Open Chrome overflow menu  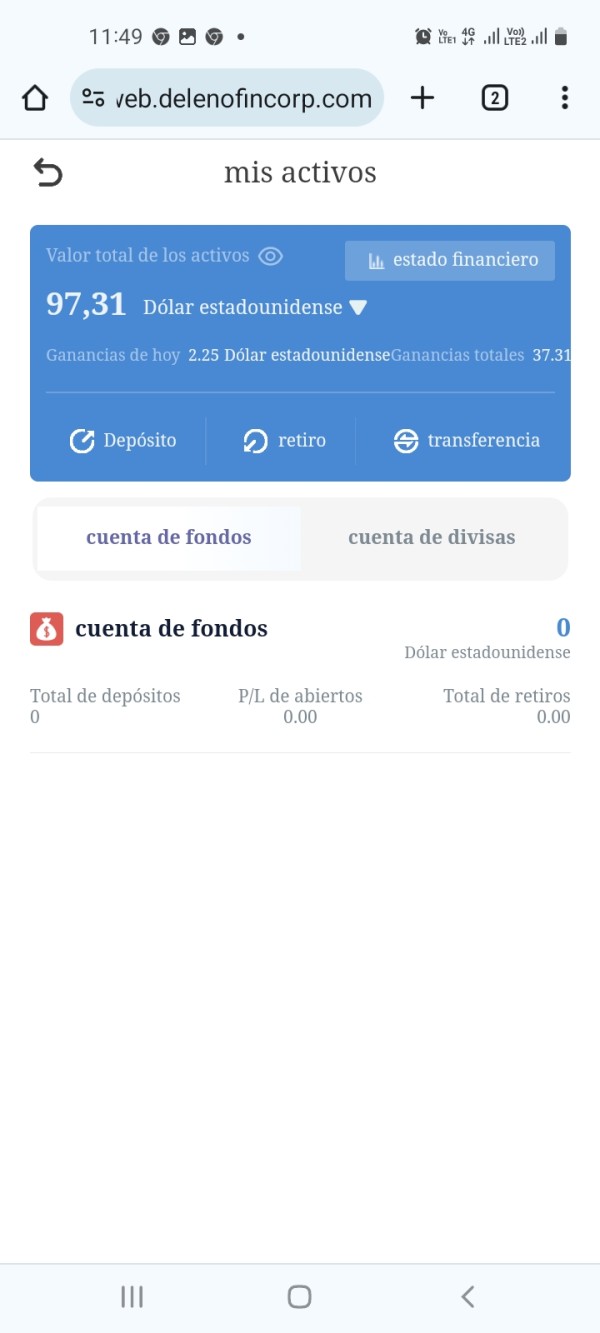[x=565, y=98]
